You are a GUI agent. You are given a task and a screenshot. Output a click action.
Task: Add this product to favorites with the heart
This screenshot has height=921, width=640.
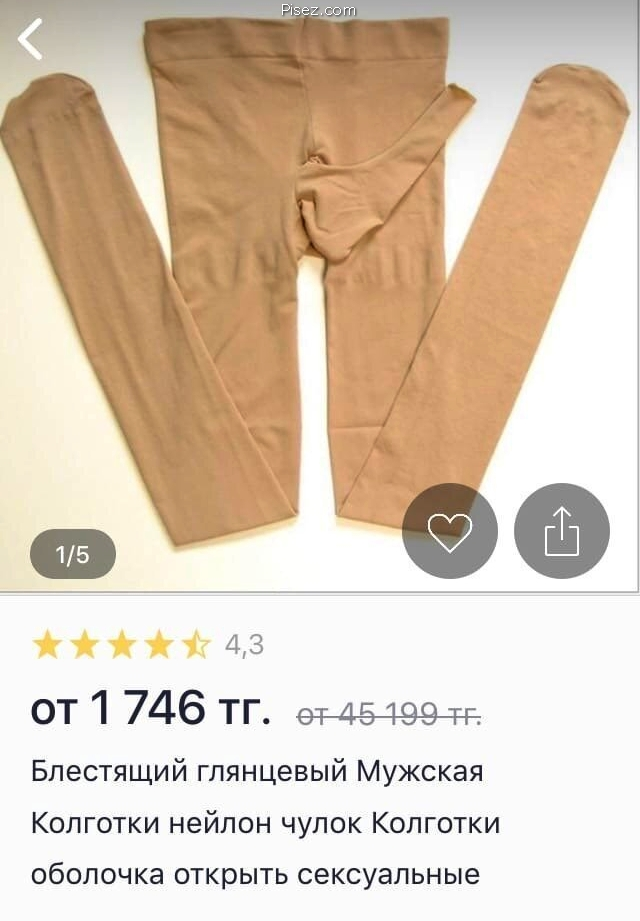[x=450, y=531]
